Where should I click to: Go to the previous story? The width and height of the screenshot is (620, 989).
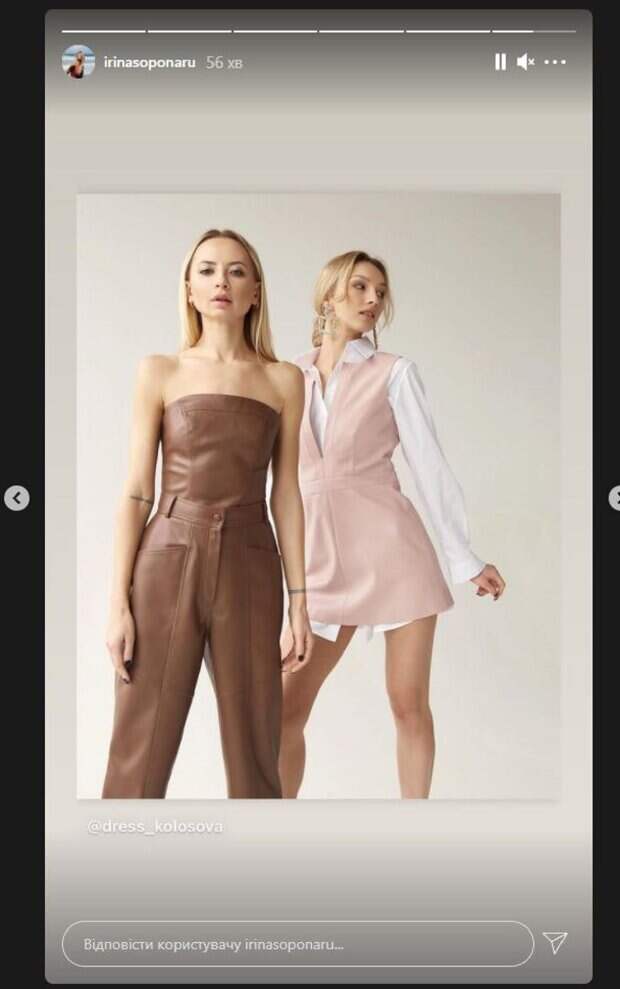pyautogui.click(x=16, y=497)
